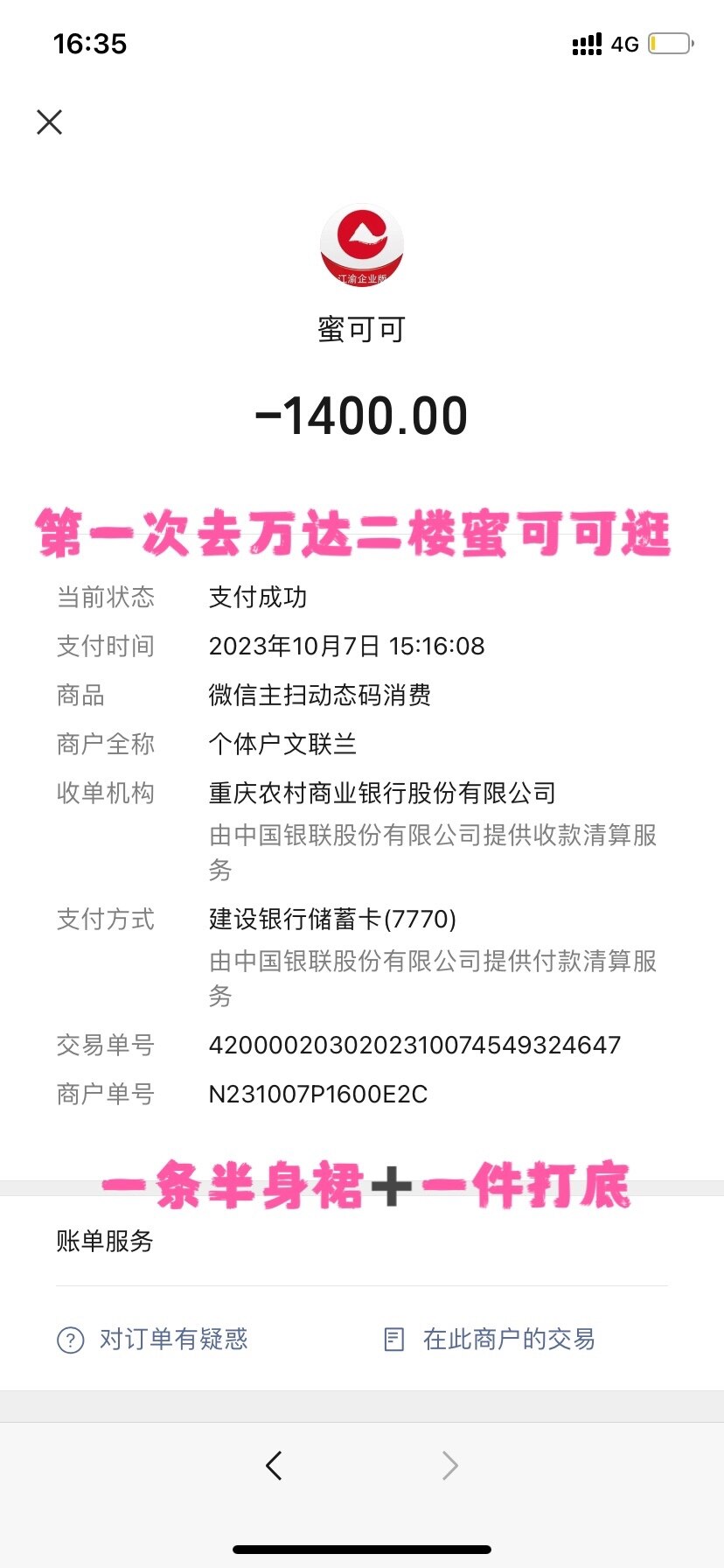Go back using the bottom back arrow

(274, 1465)
